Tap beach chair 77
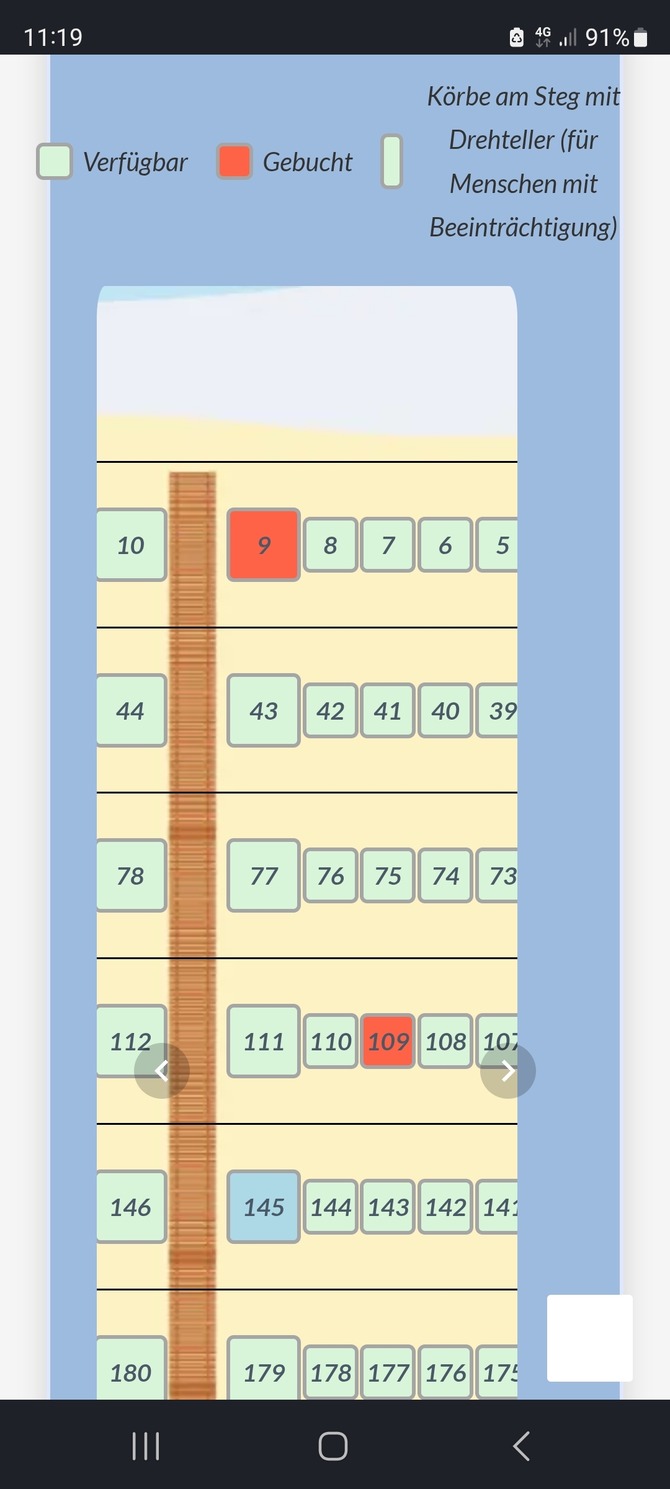 click(263, 876)
